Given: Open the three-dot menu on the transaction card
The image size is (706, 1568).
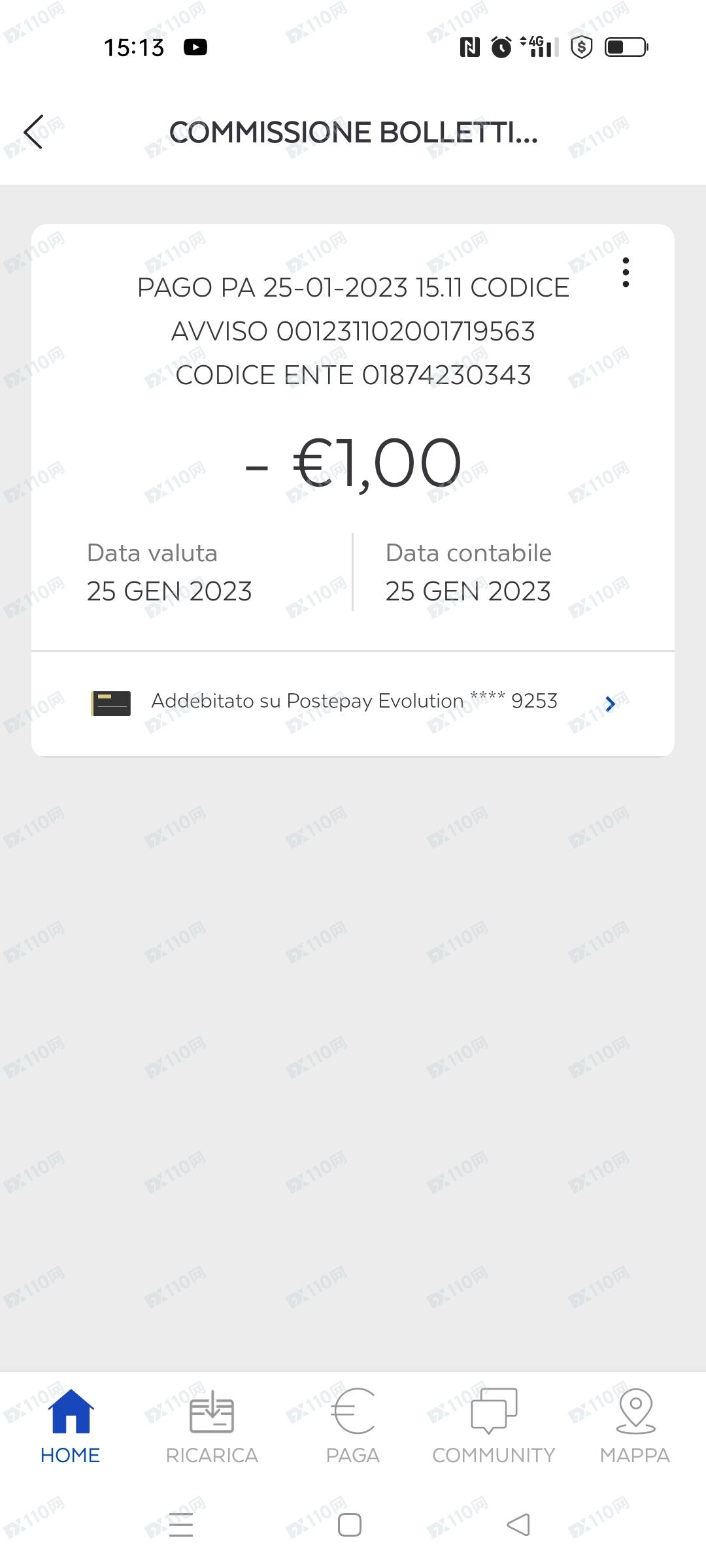Looking at the screenshot, I should (x=626, y=272).
